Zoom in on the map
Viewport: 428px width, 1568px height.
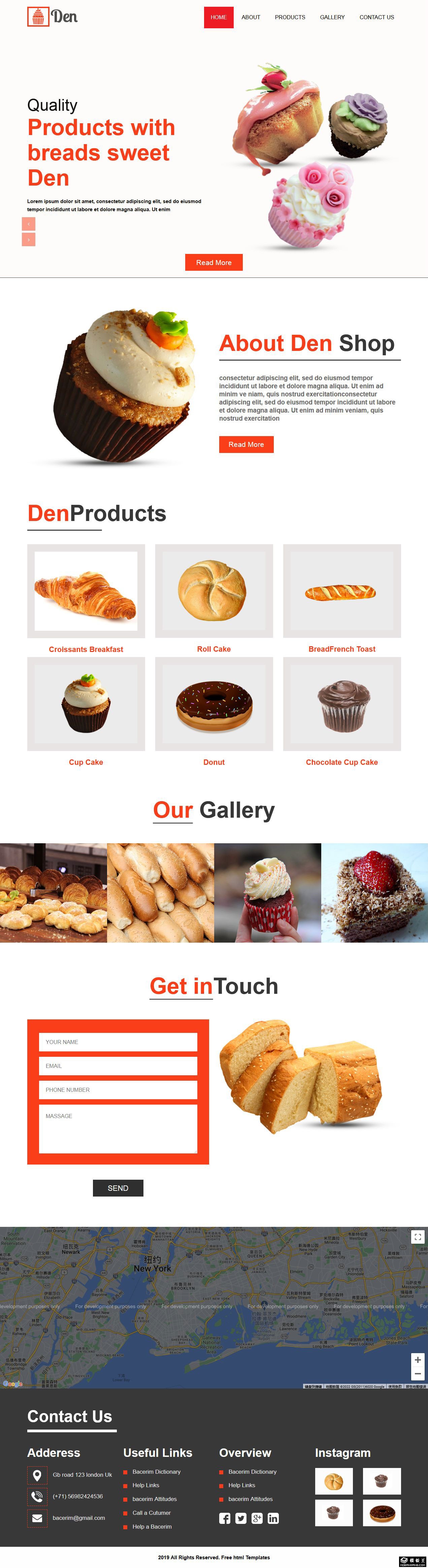[417, 1359]
